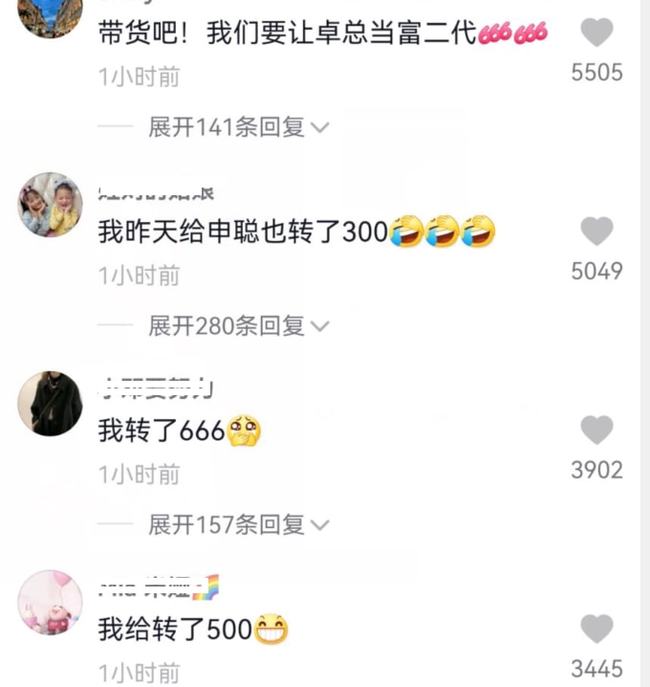The width and height of the screenshot is (650, 687).
Task: Open avatar of the 我转了666 commenter
Action: (50, 403)
